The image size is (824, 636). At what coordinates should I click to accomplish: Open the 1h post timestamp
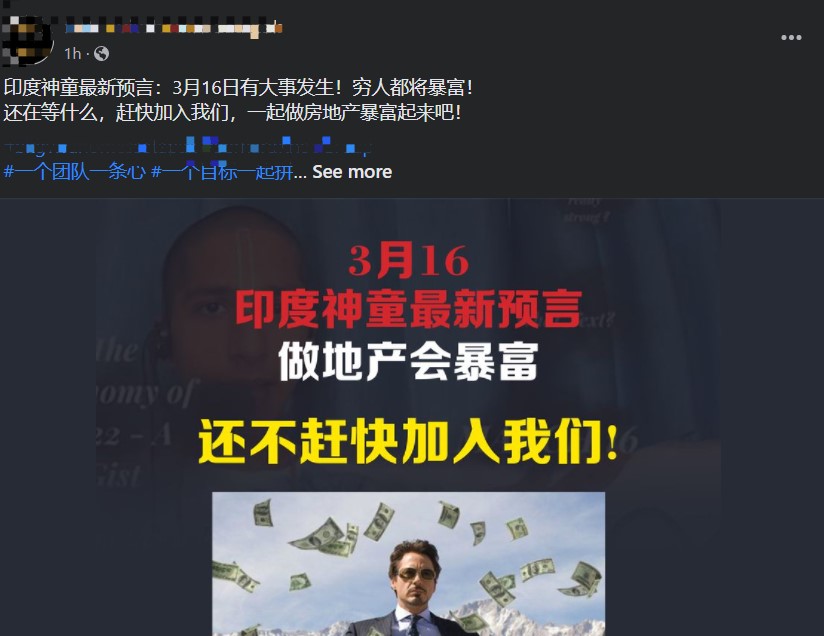tap(72, 53)
